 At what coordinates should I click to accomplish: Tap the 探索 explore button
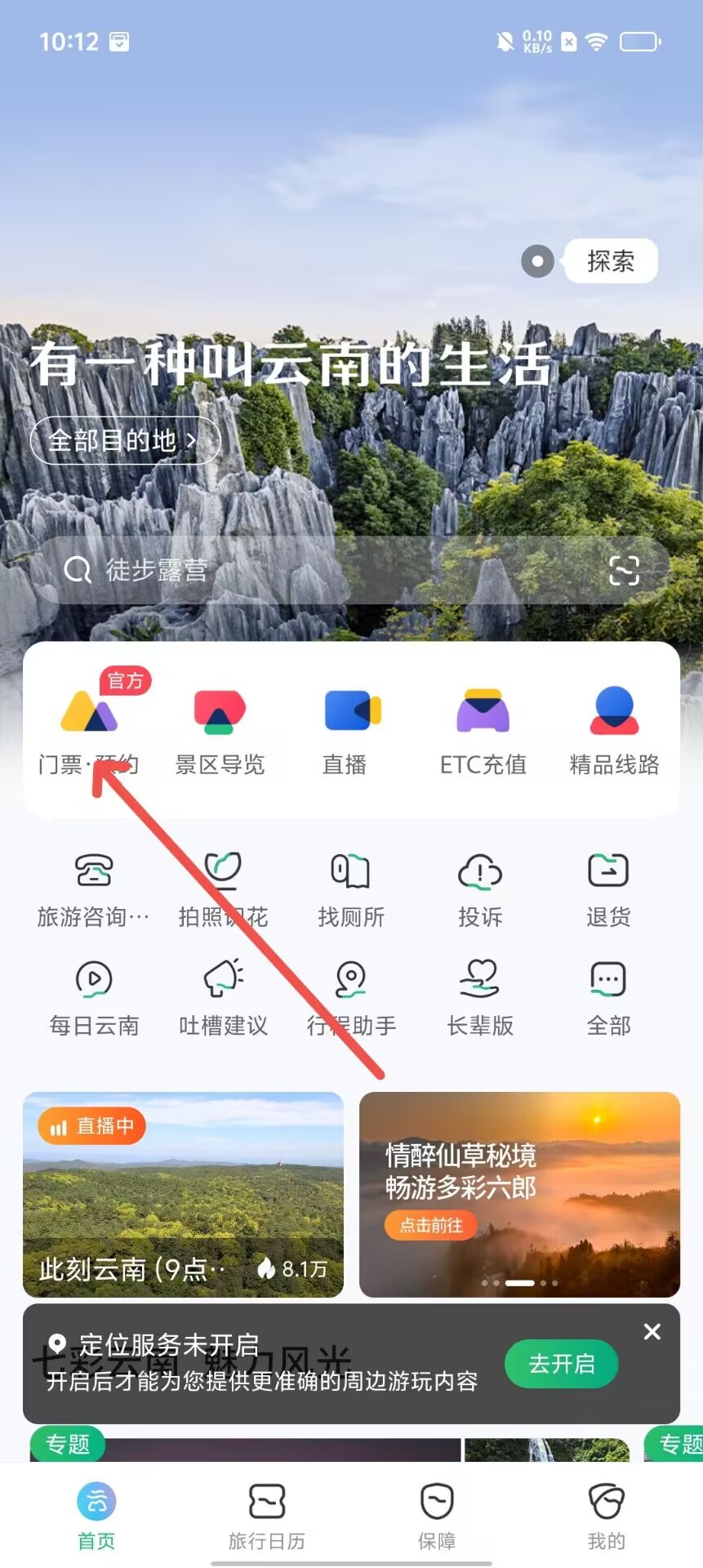point(610,261)
